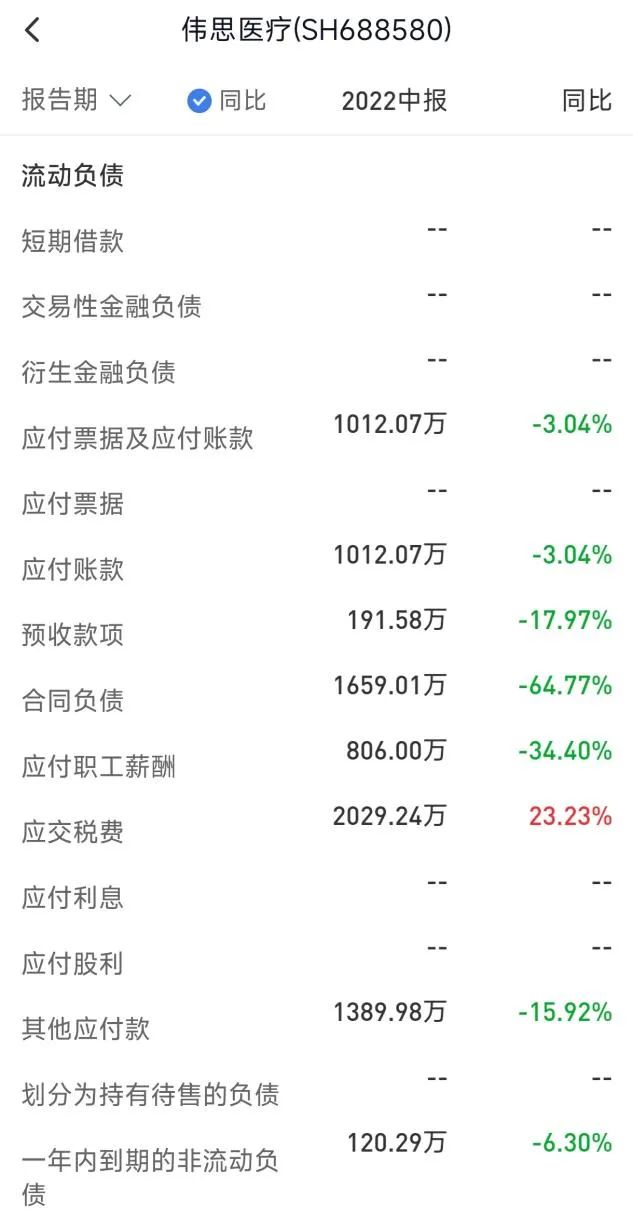
Task: Open the 报告期 dropdown
Action: 76,100
